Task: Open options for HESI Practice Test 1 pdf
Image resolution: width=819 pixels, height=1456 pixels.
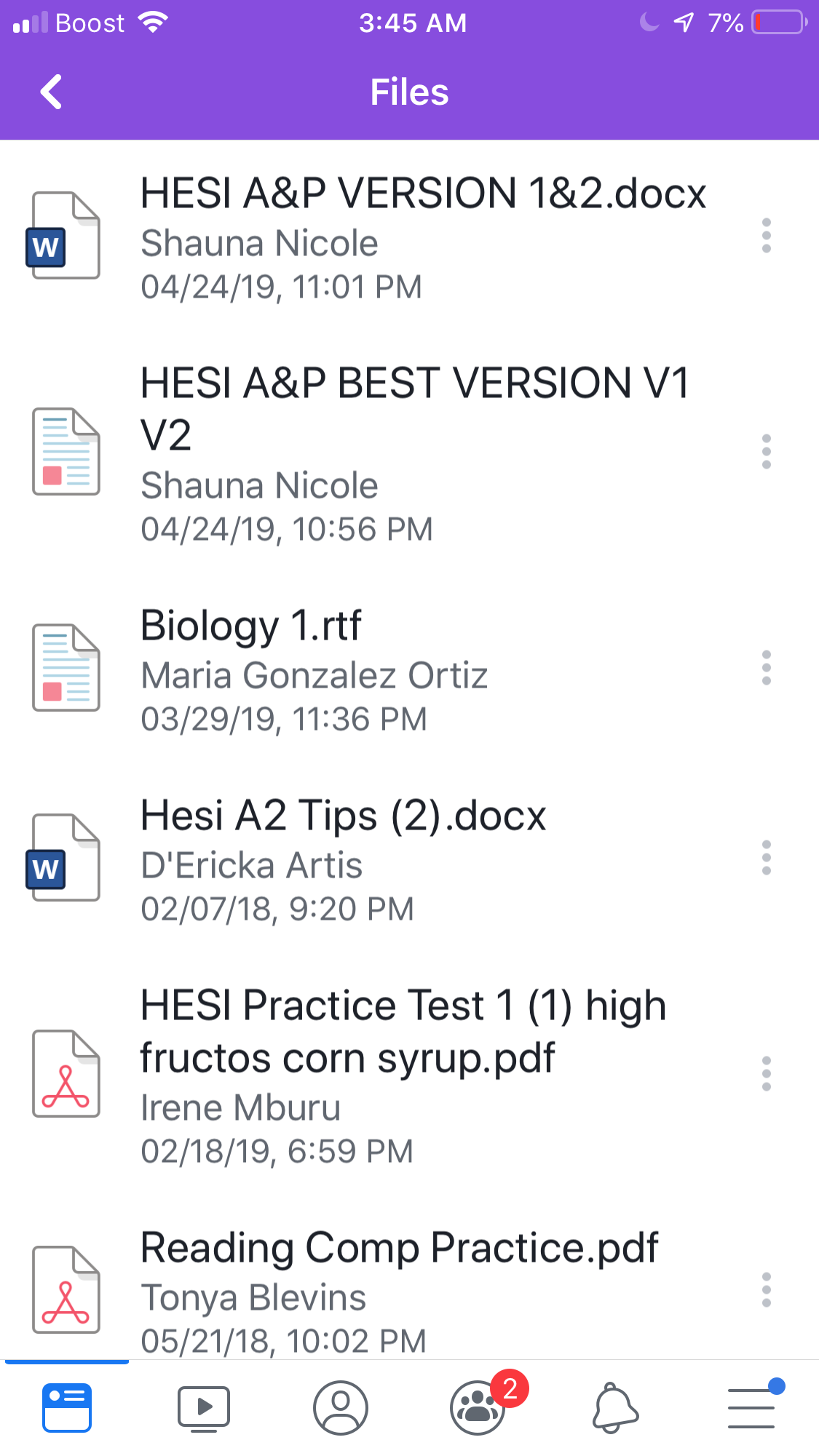Action: click(766, 1074)
